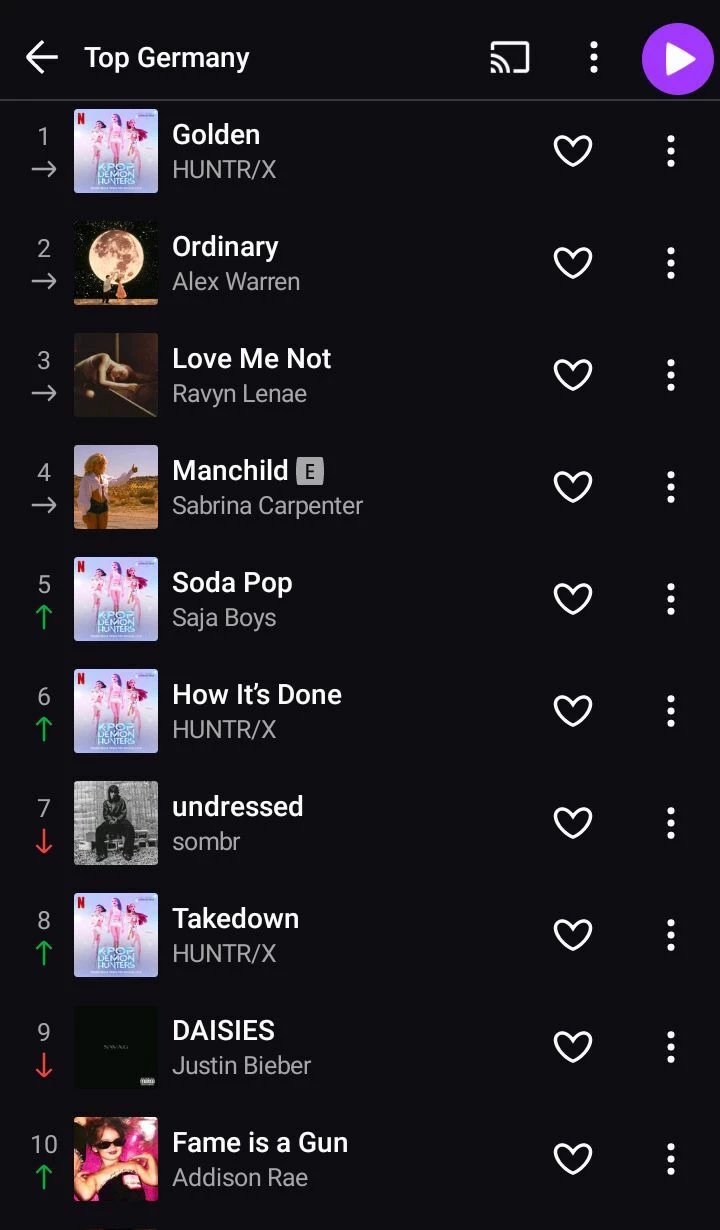720x1230 pixels.
Task: Open the cast to device icon
Action: (509, 58)
